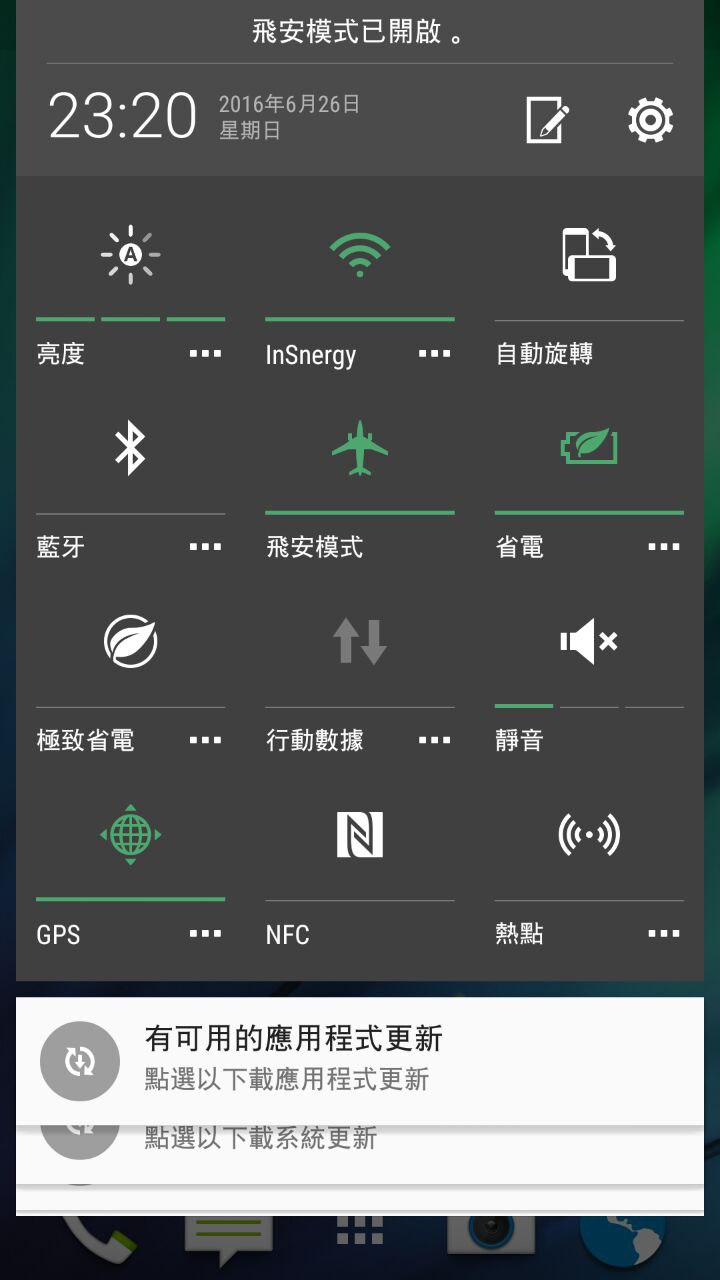The height and width of the screenshot is (1280, 720).
Task: Open more options for Wi-Fi InSnergy
Action: (434, 354)
